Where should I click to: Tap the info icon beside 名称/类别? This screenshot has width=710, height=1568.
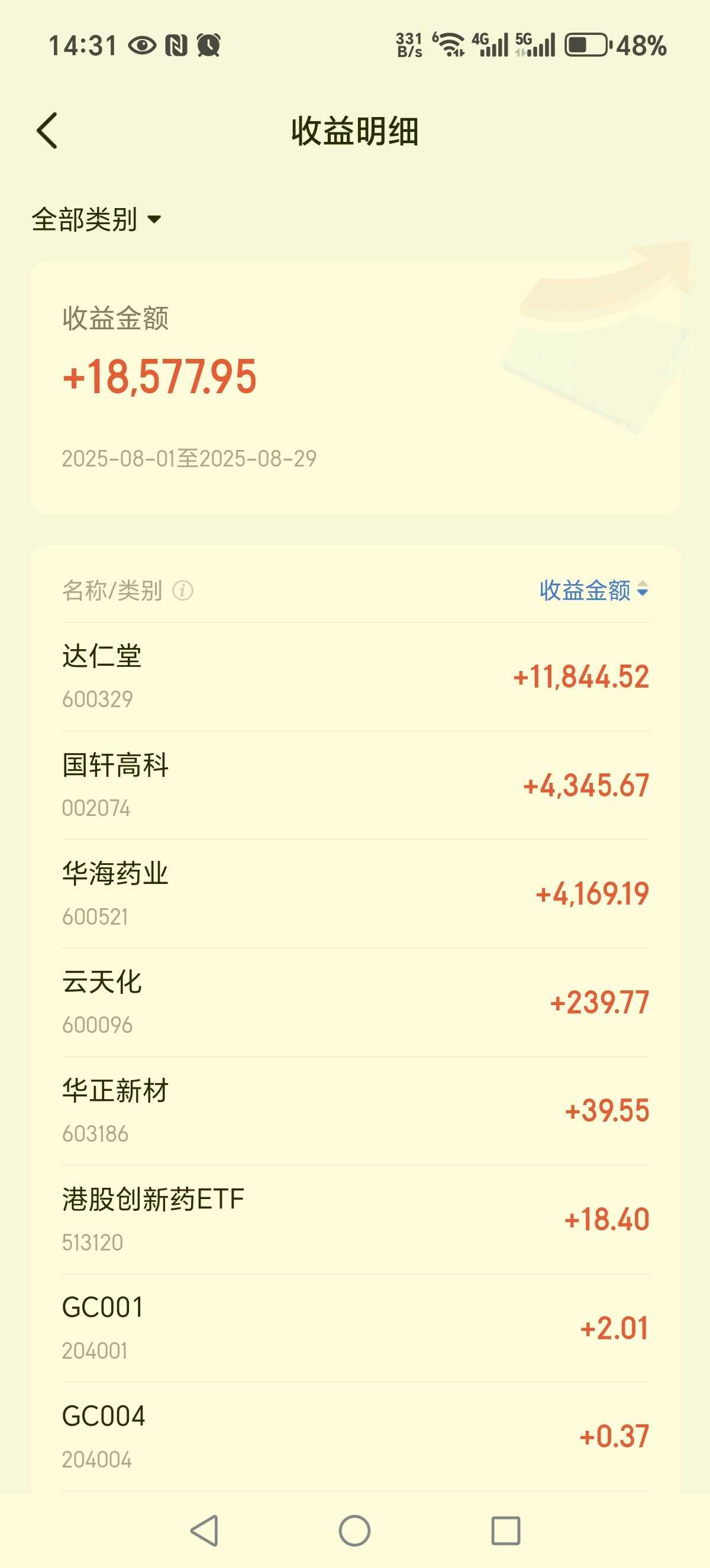pos(183,590)
